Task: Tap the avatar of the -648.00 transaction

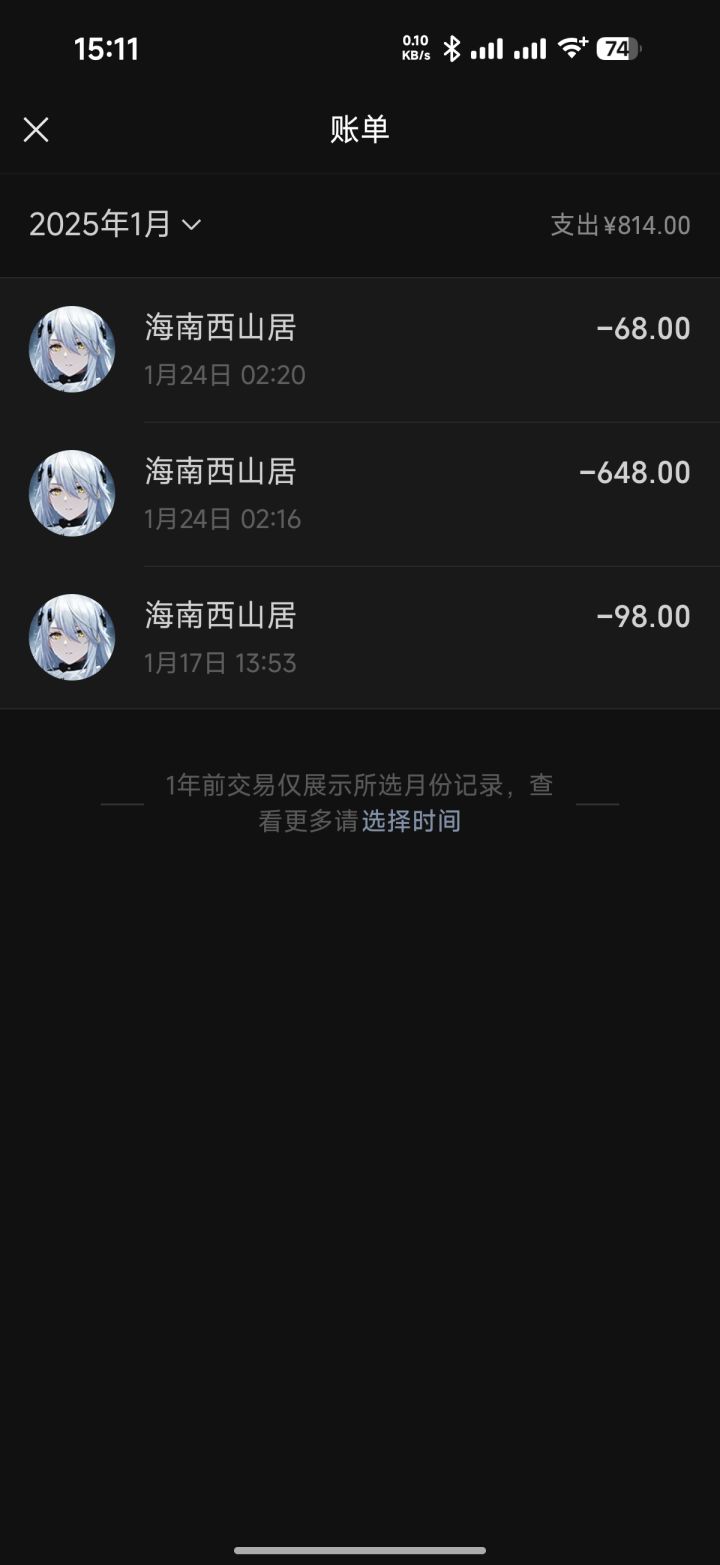Action: pos(71,492)
